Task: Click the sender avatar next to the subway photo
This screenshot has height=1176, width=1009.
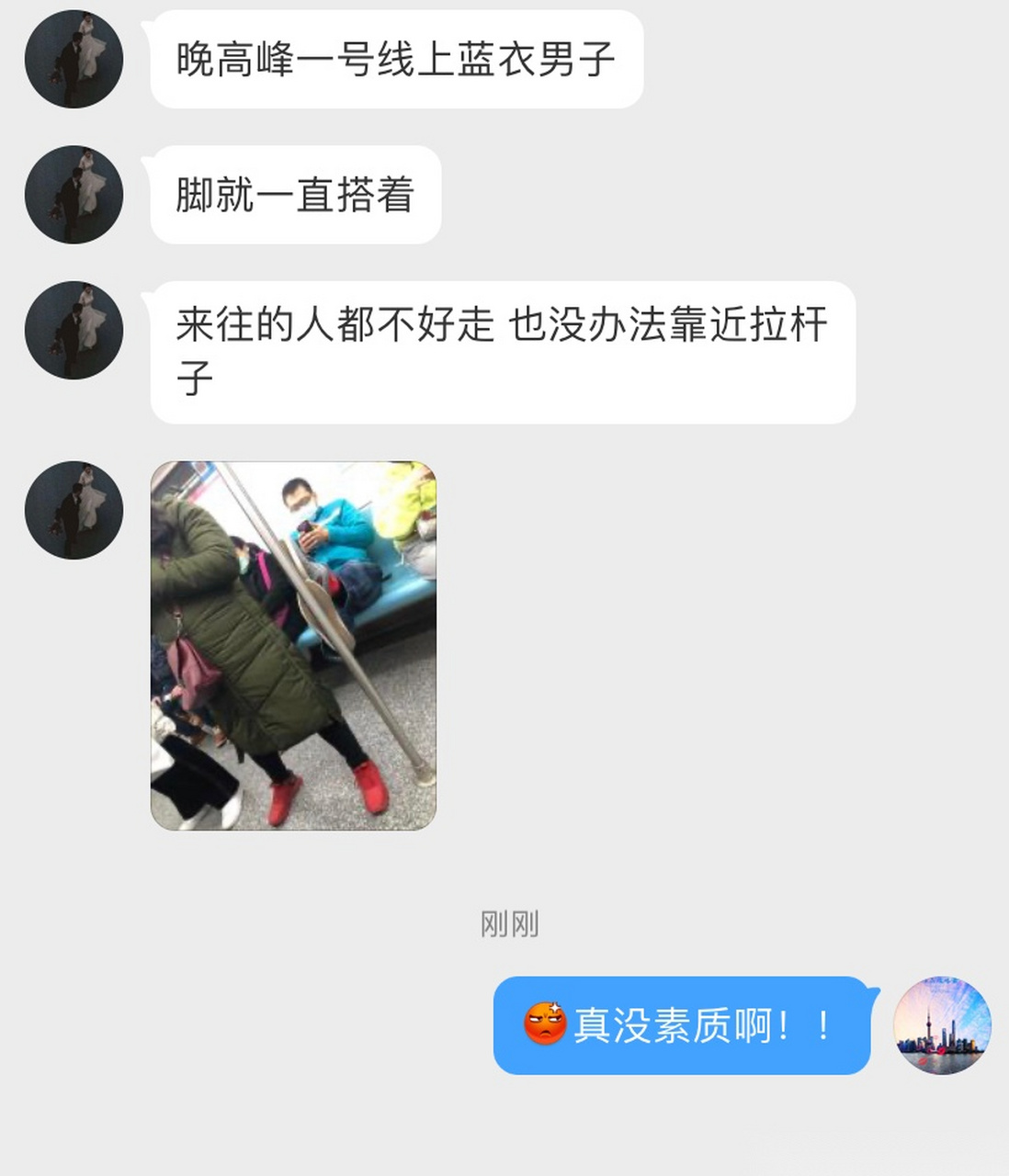Action: tap(74, 510)
